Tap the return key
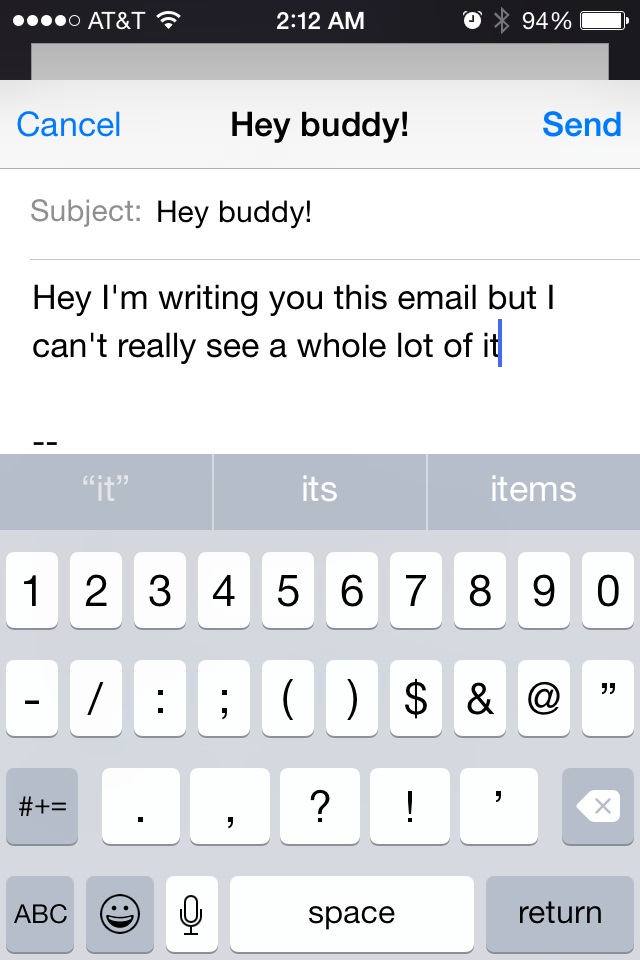The image size is (640, 960). [559, 913]
